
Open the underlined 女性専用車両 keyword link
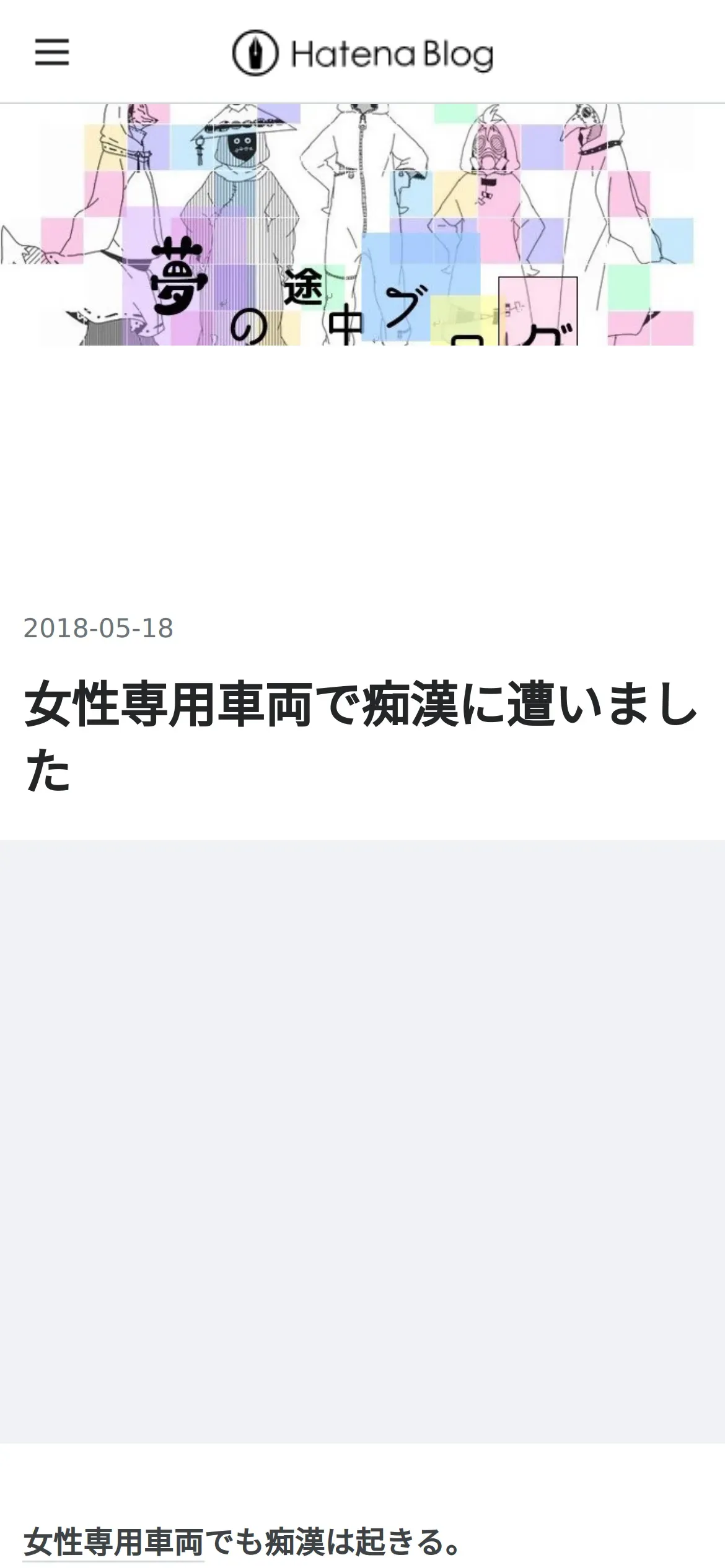click(114, 1542)
